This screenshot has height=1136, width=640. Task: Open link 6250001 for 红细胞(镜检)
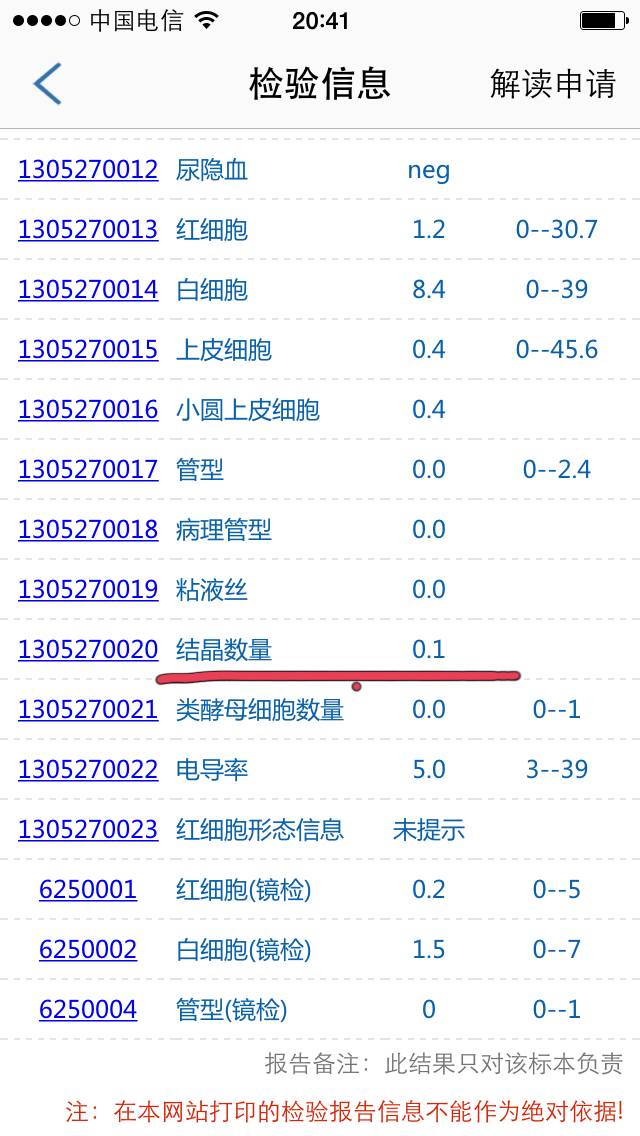tap(88, 890)
